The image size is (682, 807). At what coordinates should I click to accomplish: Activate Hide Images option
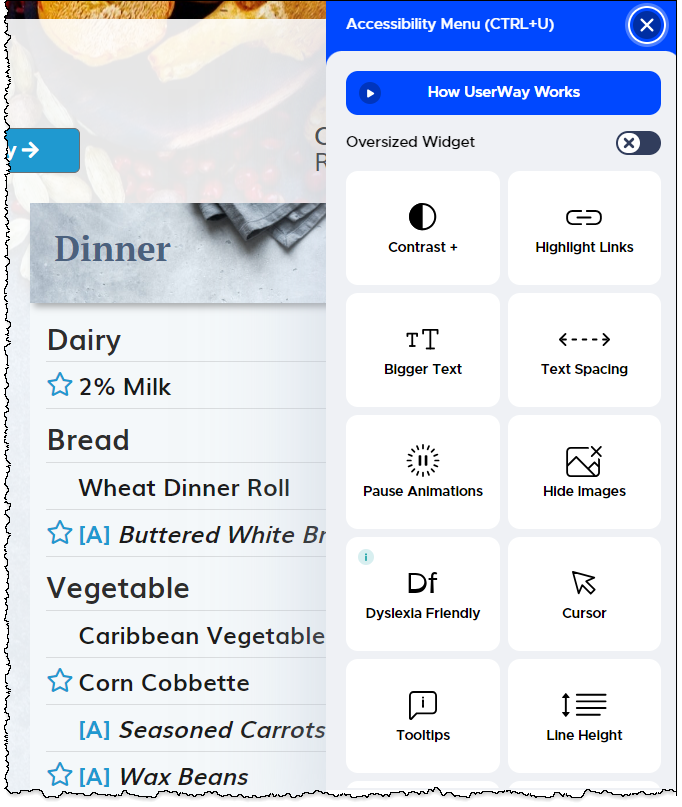tap(584, 472)
